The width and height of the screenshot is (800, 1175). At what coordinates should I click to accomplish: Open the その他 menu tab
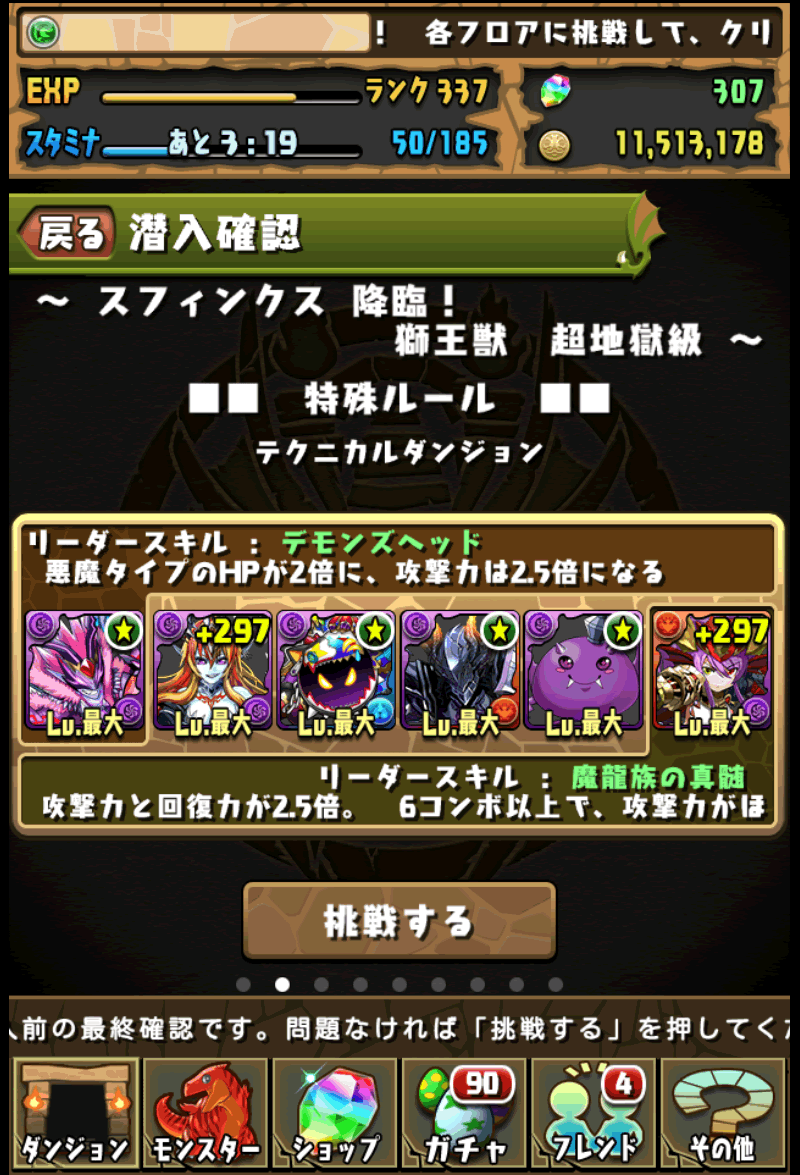722,1111
